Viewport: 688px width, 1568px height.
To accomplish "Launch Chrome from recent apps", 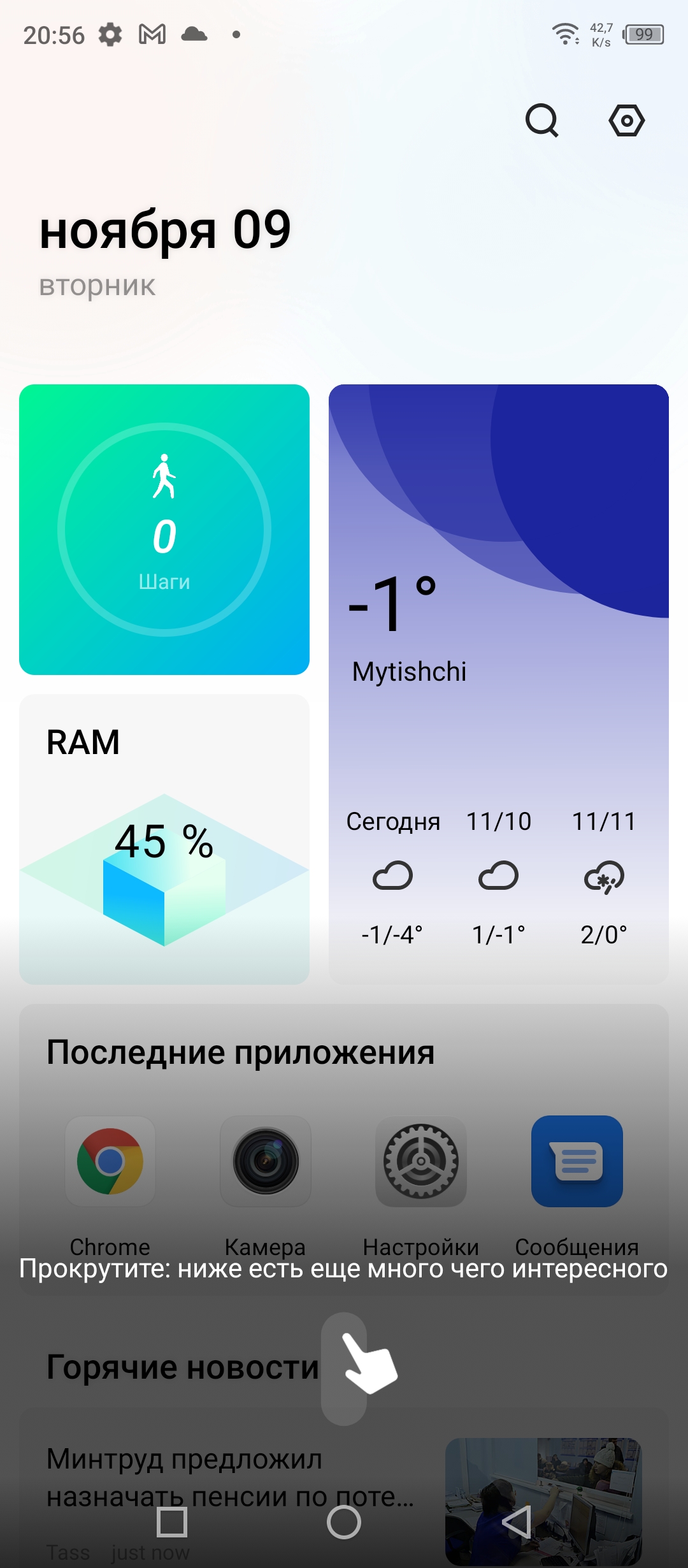I will coord(110,1161).
